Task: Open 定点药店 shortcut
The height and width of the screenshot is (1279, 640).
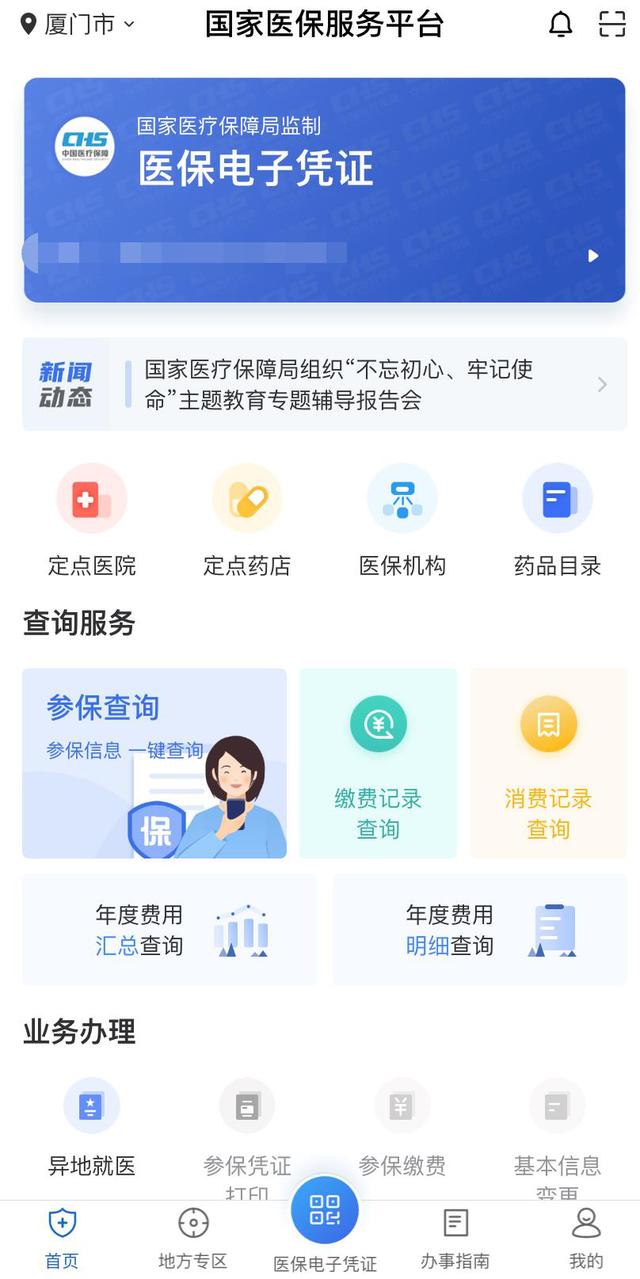Action: coord(247,520)
